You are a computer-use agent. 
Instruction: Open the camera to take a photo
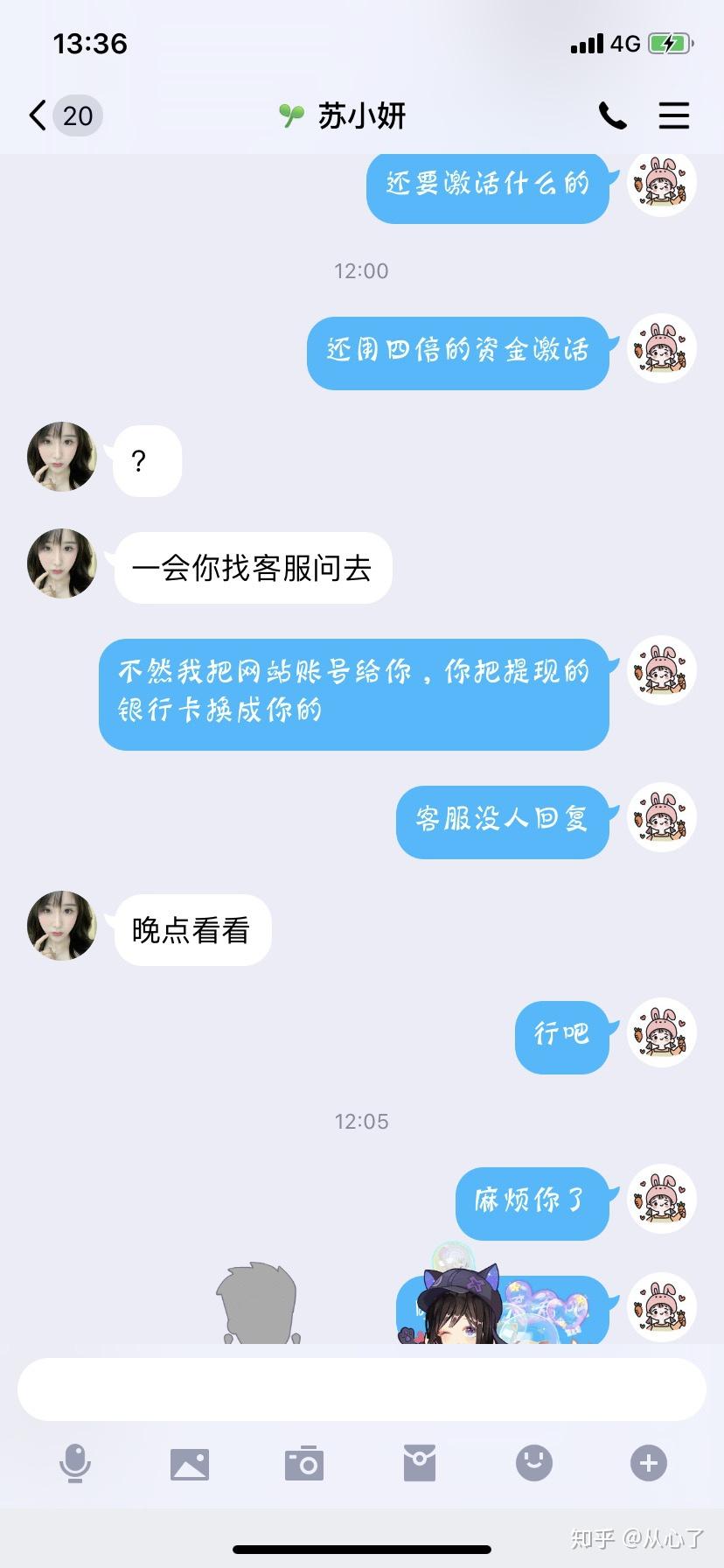[304, 1463]
